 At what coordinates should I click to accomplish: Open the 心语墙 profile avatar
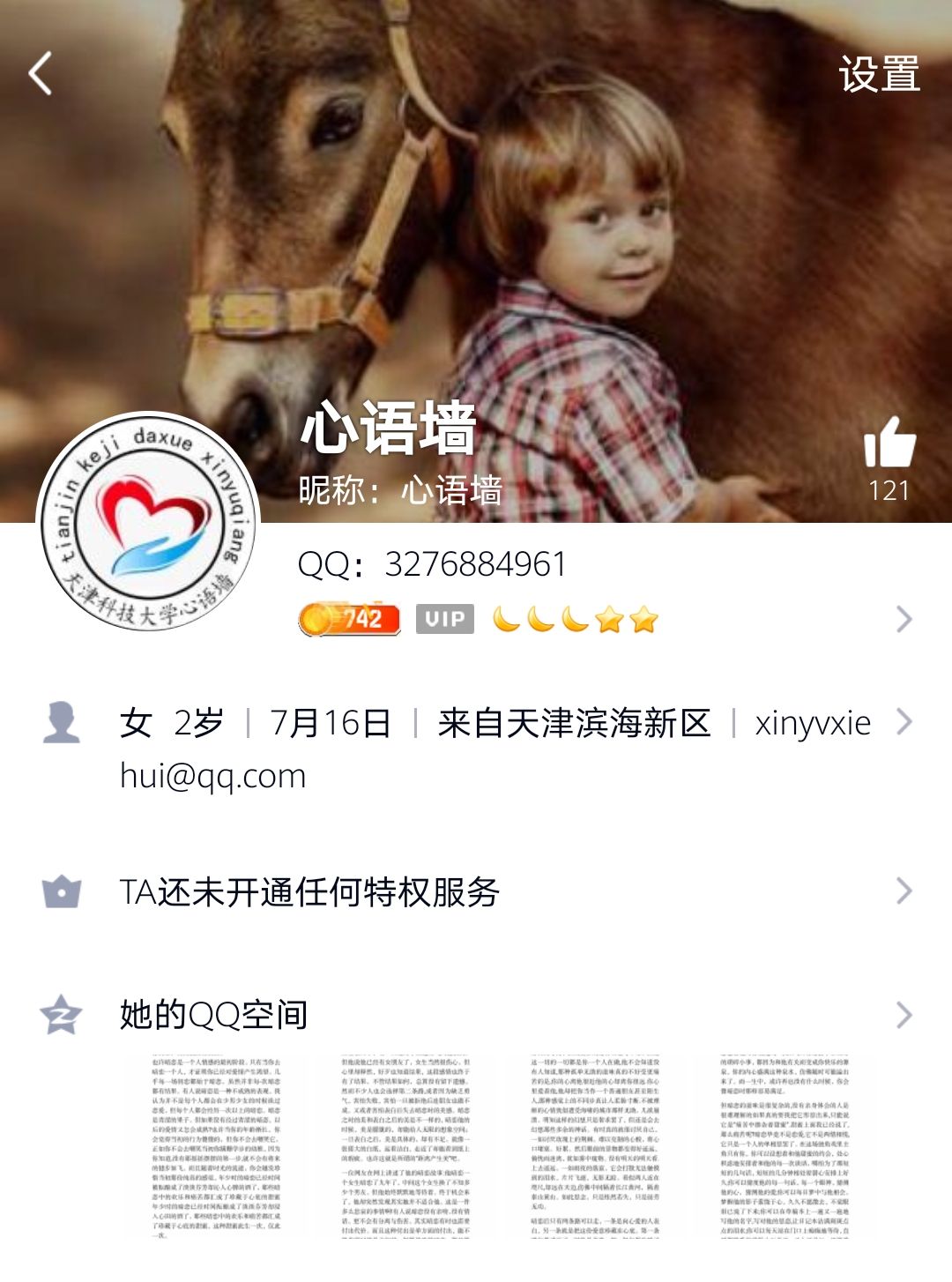coord(148,523)
